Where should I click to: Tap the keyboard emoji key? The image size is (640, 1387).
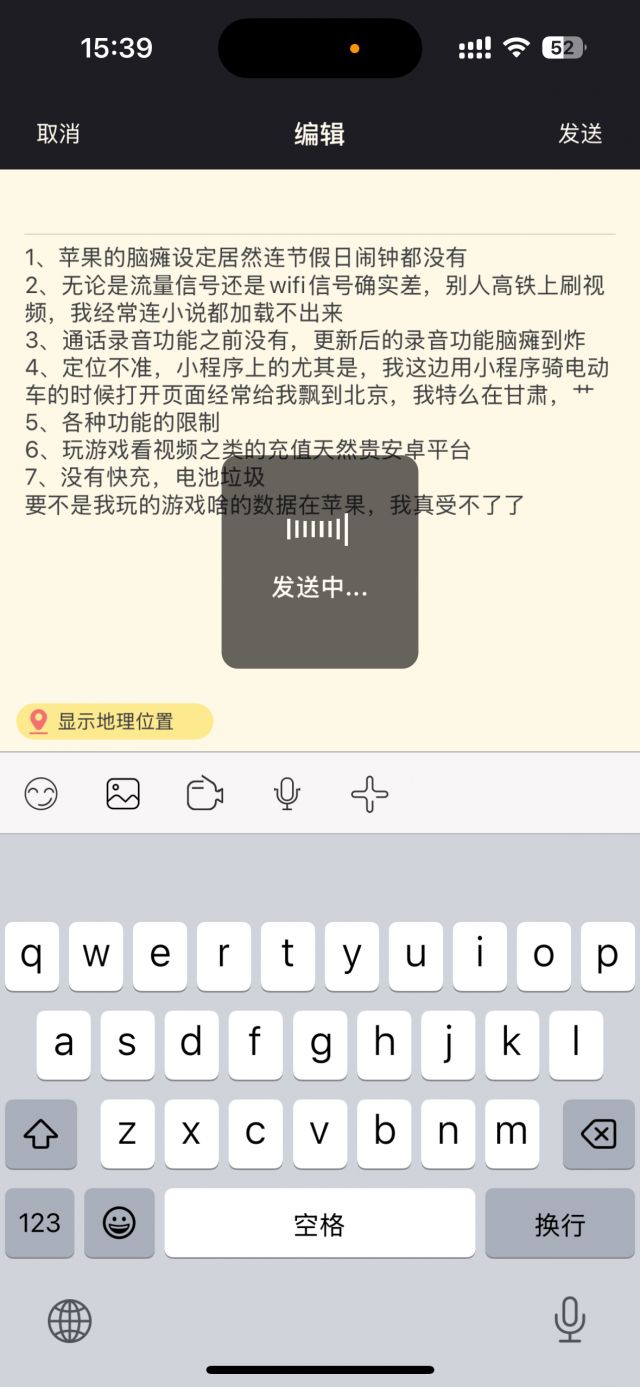coord(119,1223)
